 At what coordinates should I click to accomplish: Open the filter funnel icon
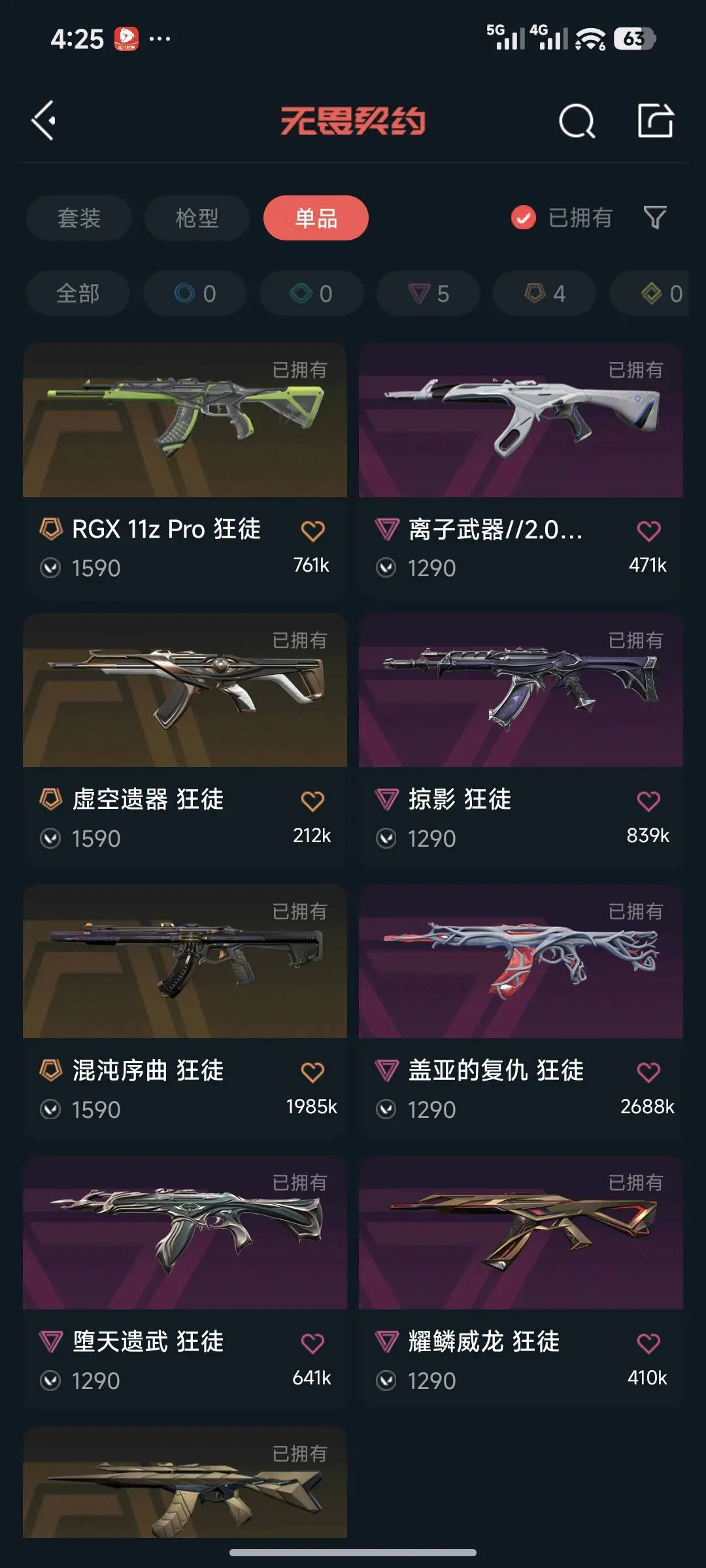click(x=654, y=218)
